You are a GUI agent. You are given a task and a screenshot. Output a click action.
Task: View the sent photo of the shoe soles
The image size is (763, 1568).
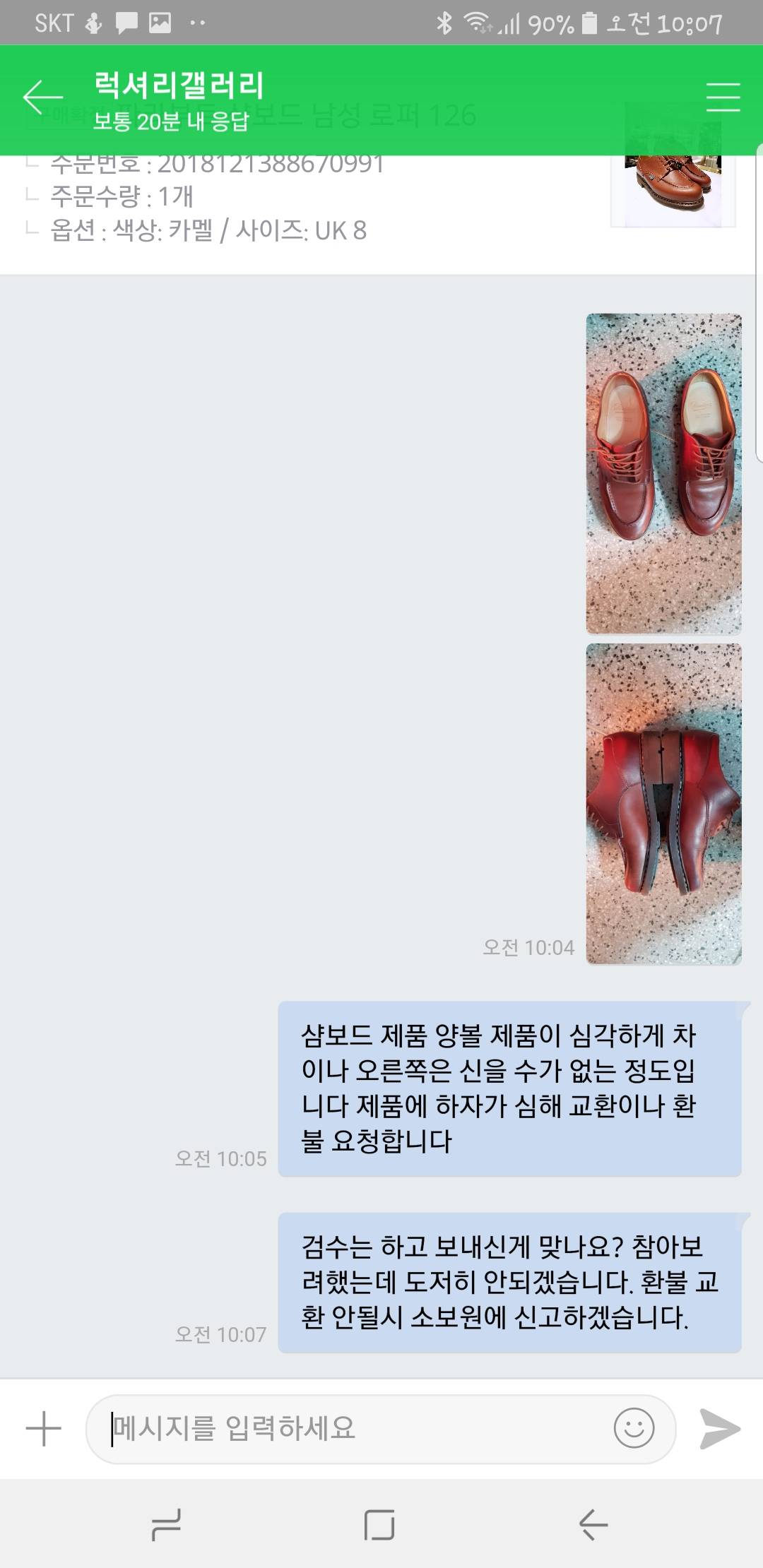tap(663, 803)
